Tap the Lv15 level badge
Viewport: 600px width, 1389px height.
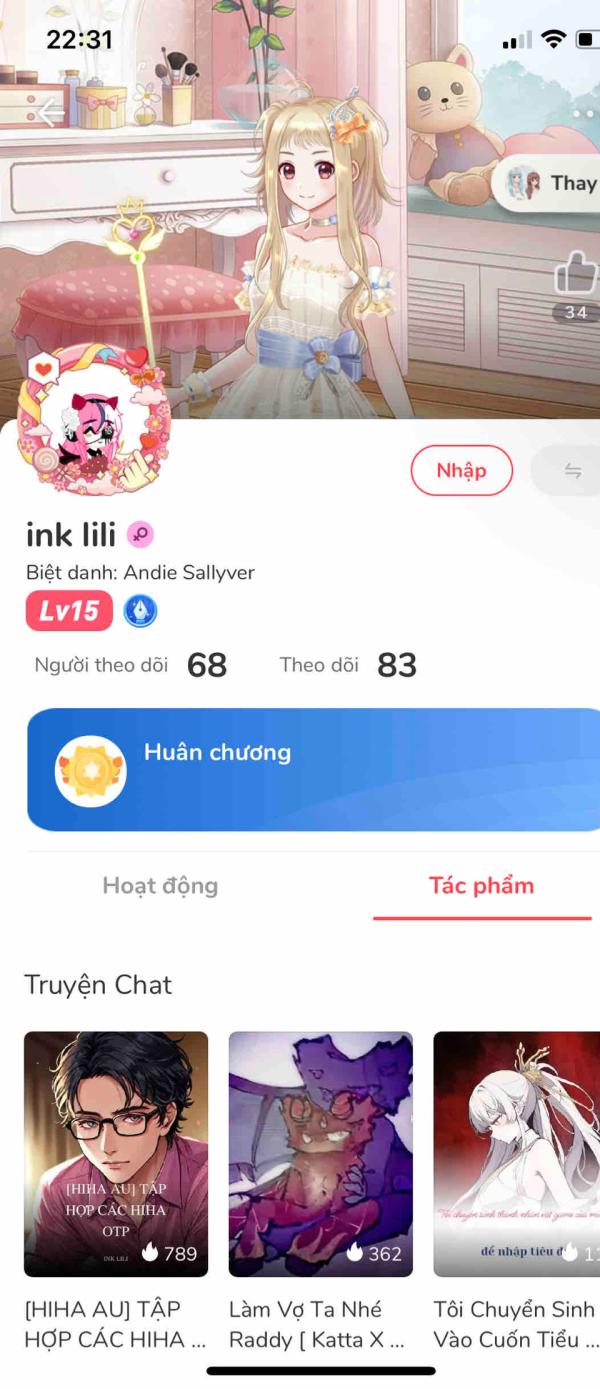69,611
